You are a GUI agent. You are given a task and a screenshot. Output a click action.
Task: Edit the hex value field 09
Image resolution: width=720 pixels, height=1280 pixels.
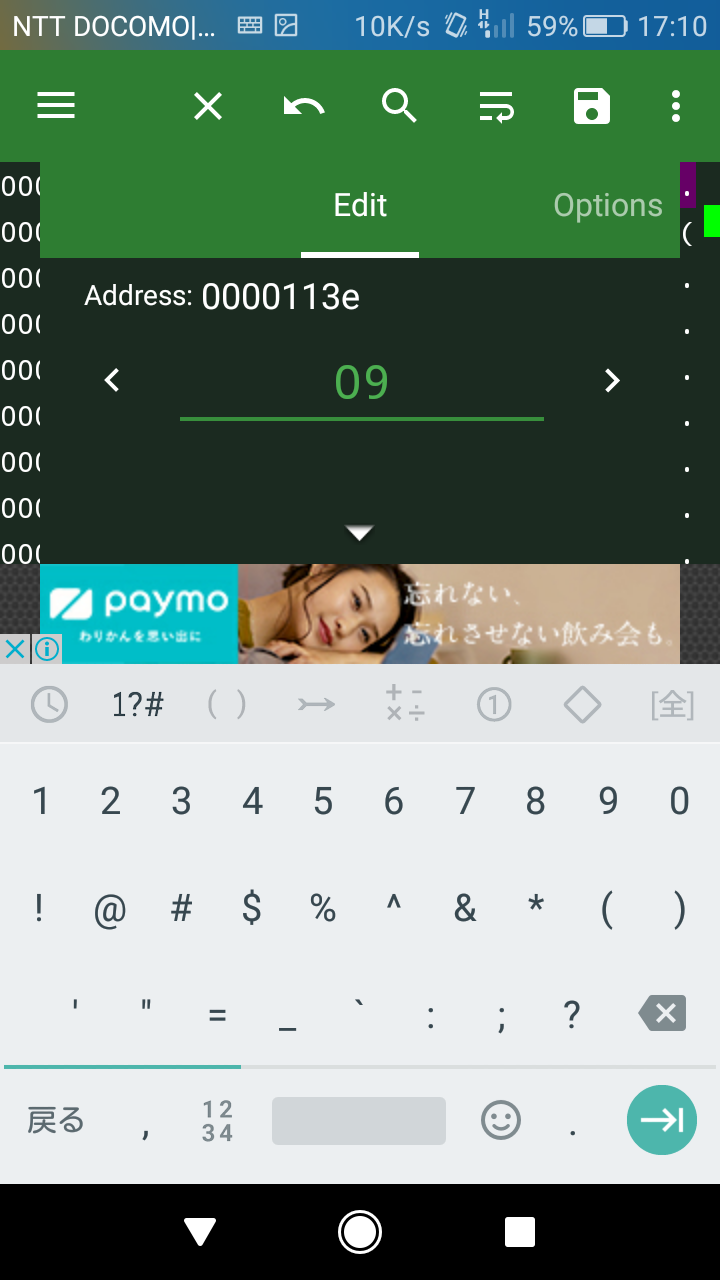361,383
